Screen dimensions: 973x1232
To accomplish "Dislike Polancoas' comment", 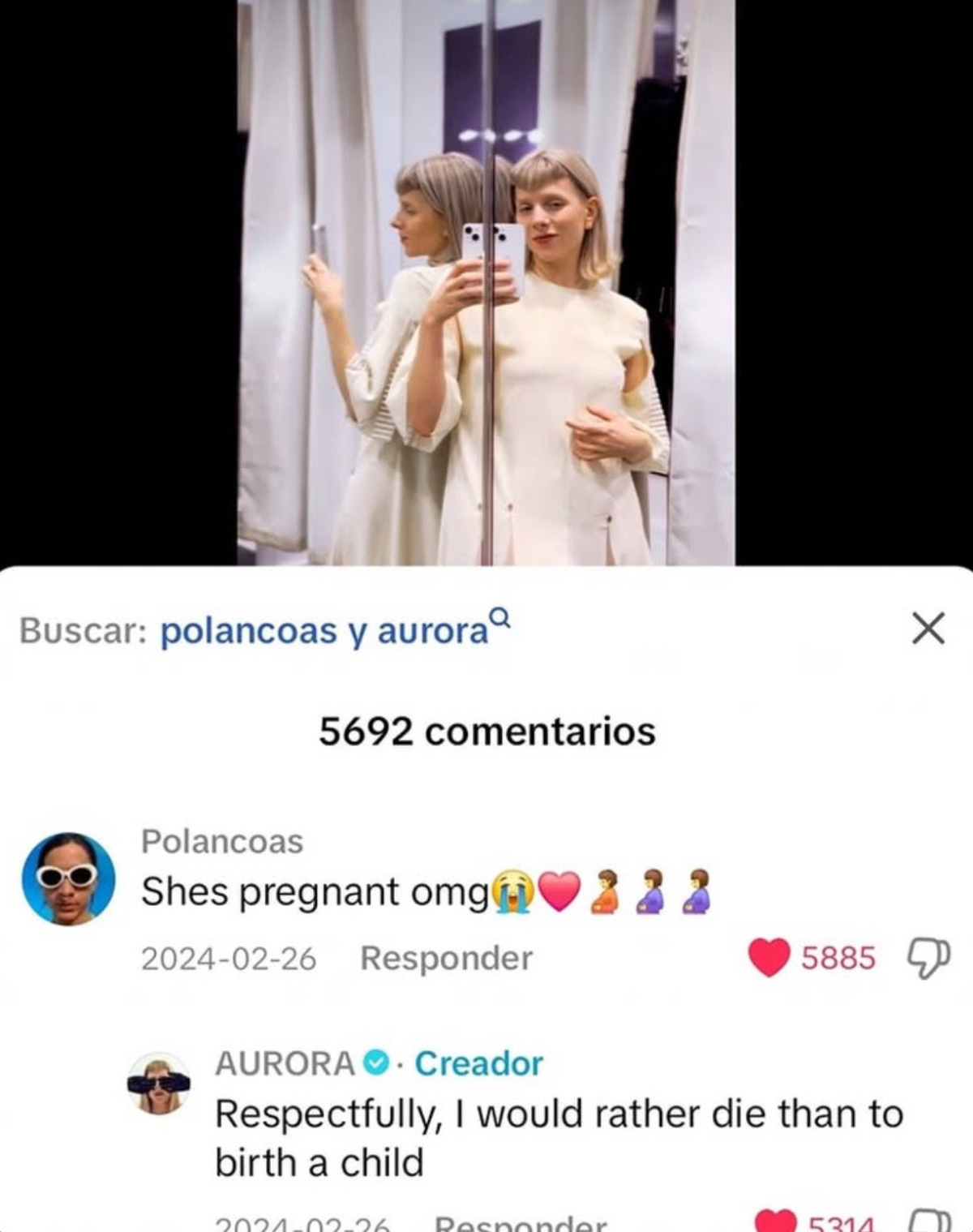I will pyautogui.click(x=928, y=958).
